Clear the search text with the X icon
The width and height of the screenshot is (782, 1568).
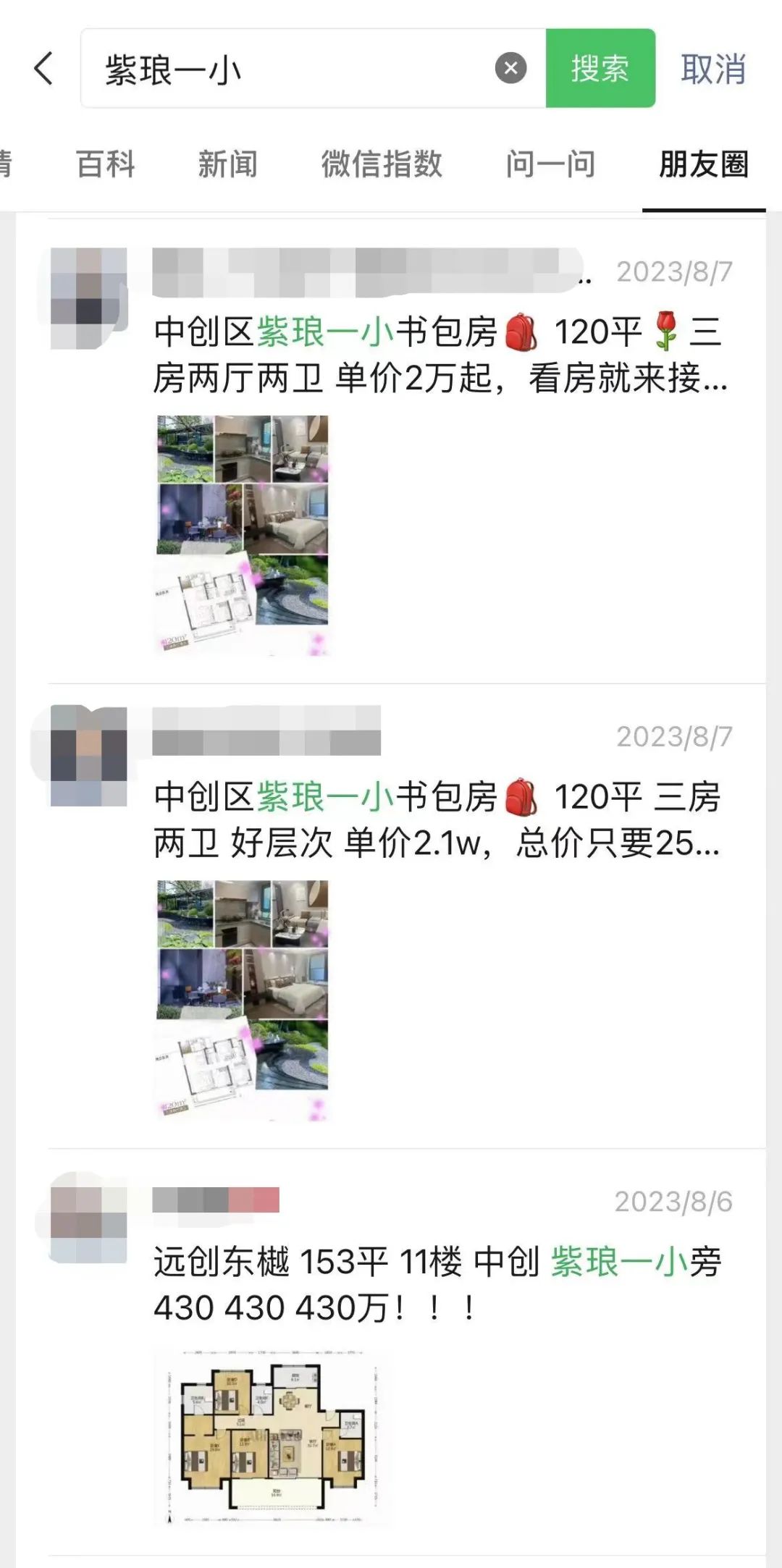510,69
